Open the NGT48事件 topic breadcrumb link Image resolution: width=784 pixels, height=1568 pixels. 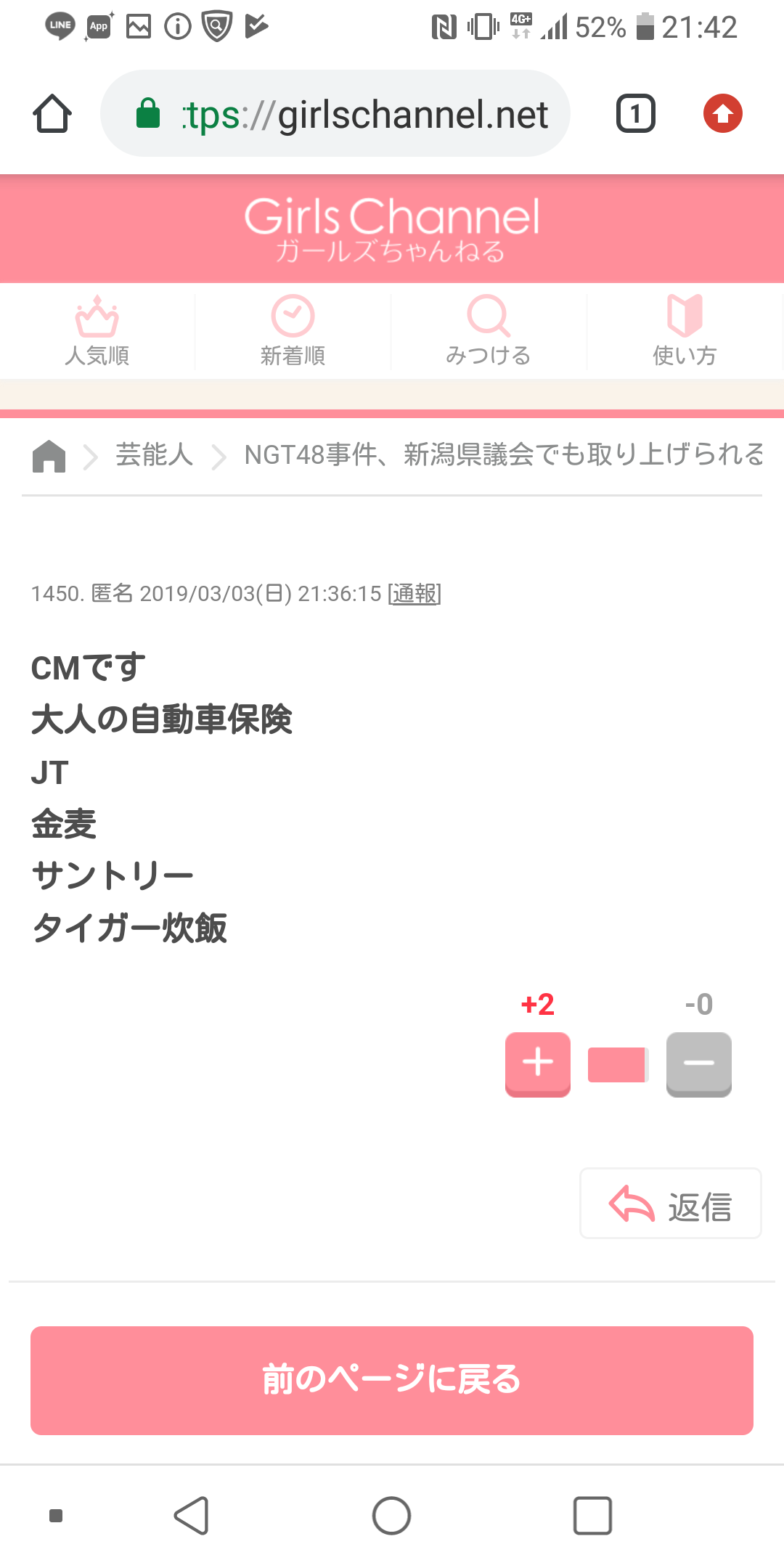pyautogui.click(x=505, y=455)
